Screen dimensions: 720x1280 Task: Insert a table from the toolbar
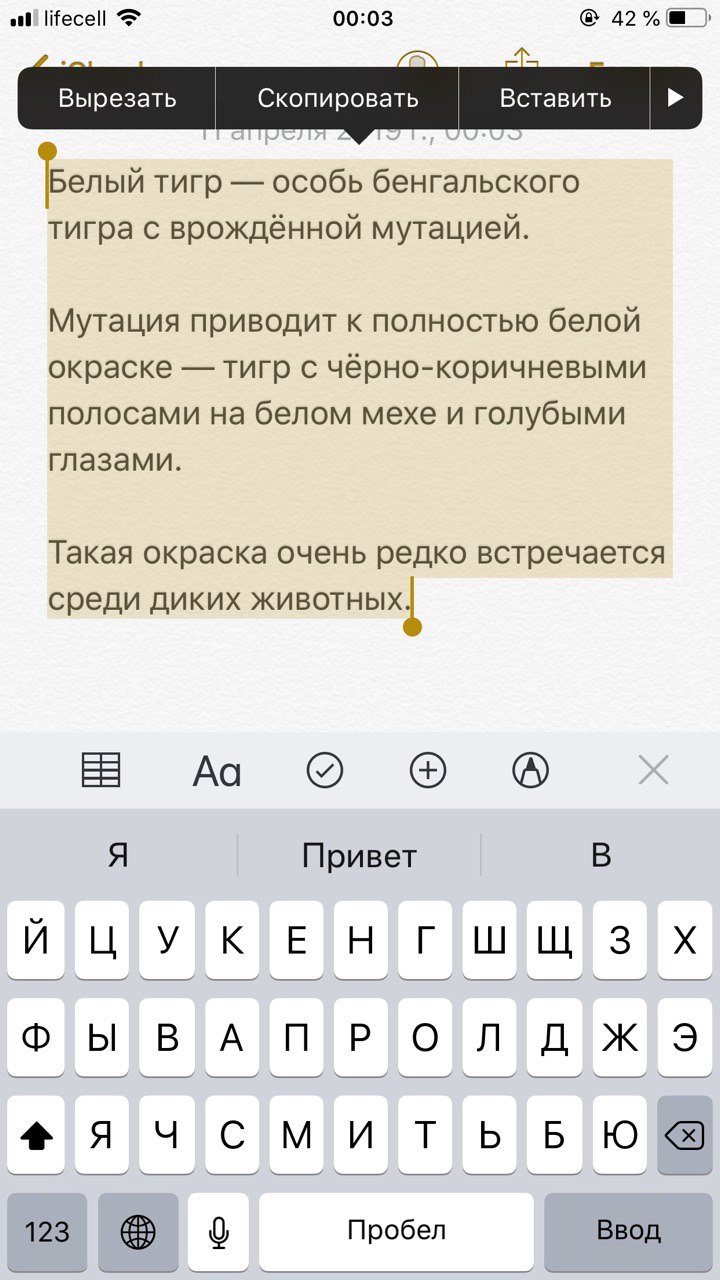(x=100, y=770)
